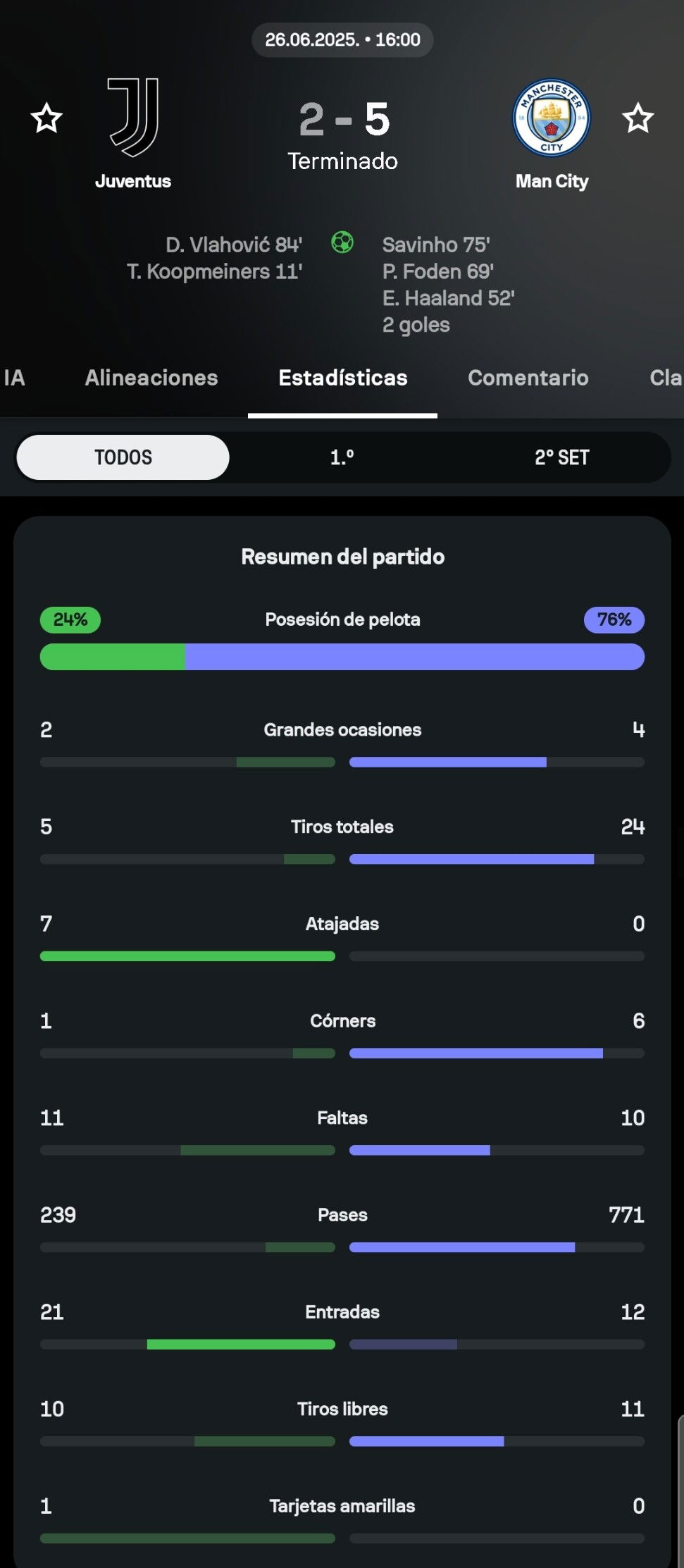684x1568 pixels.
Task: Switch to the IA tab
Action: 14,378
